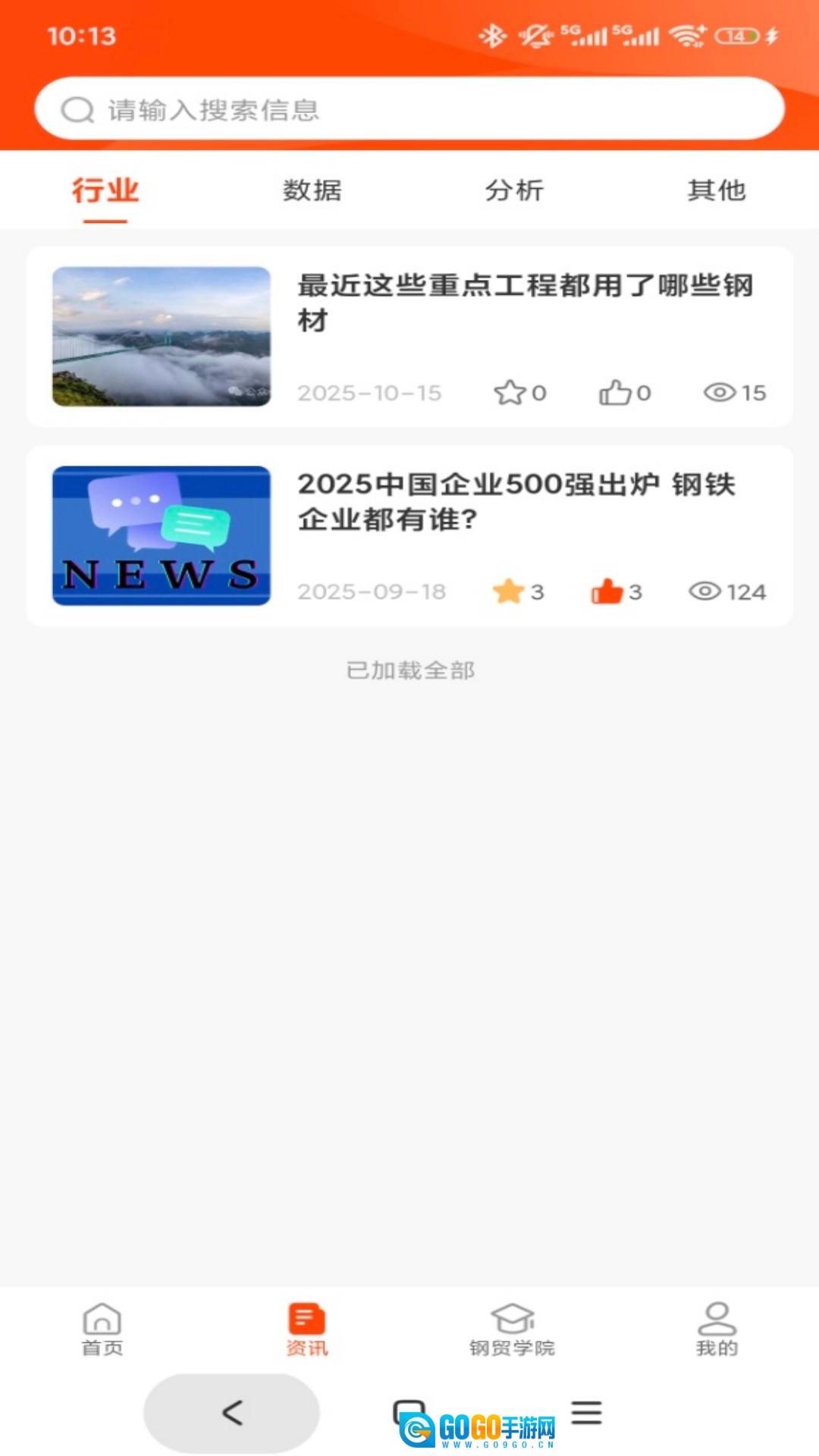Open the 钢贸学院 tab

(x=512, y=1329)
